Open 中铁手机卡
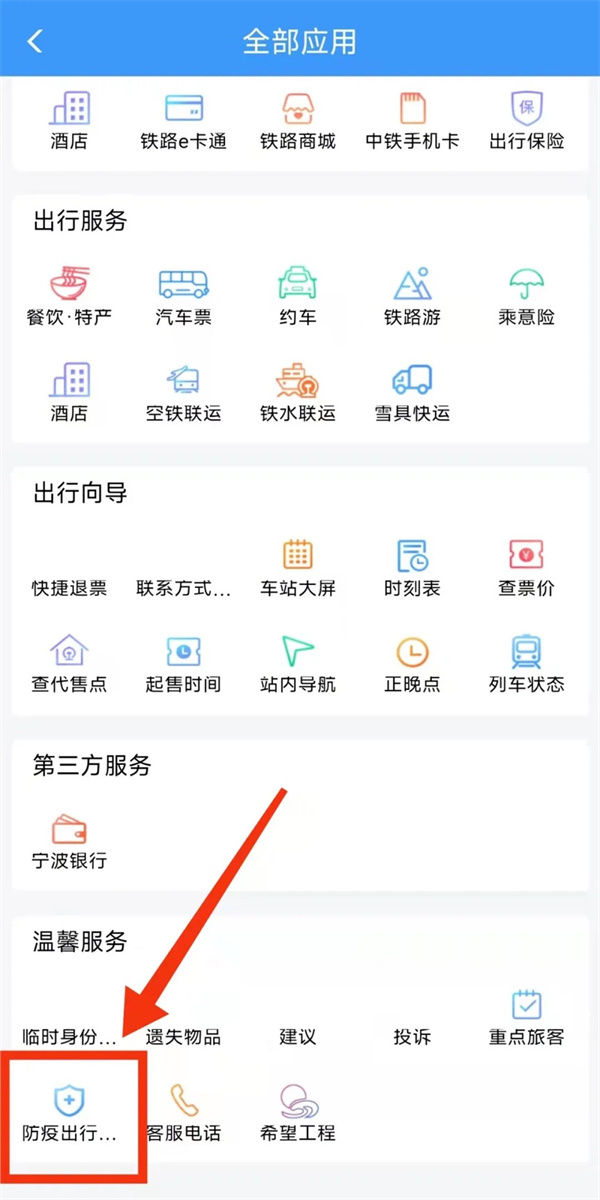 [412, 122]
